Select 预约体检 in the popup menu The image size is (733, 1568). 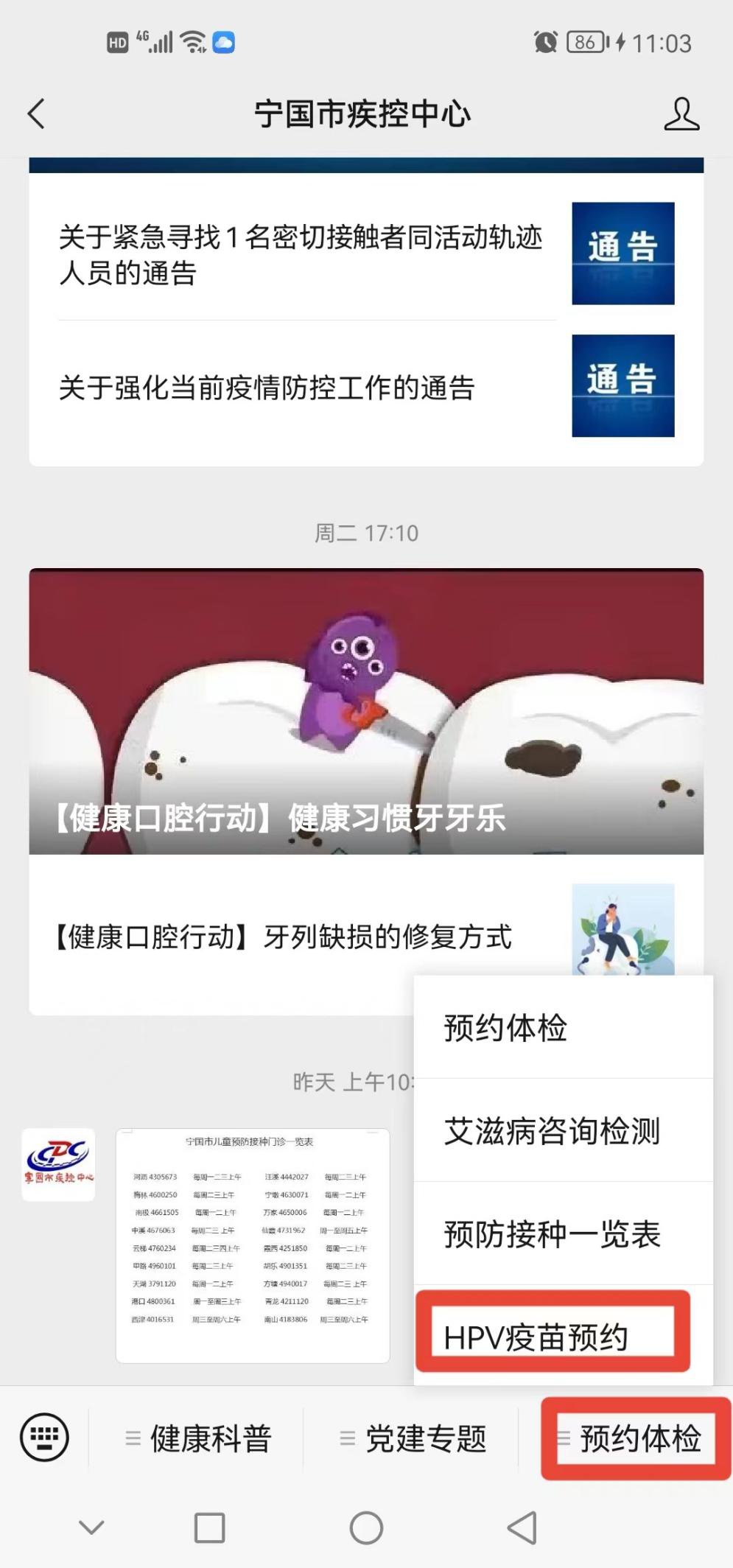505,1028
